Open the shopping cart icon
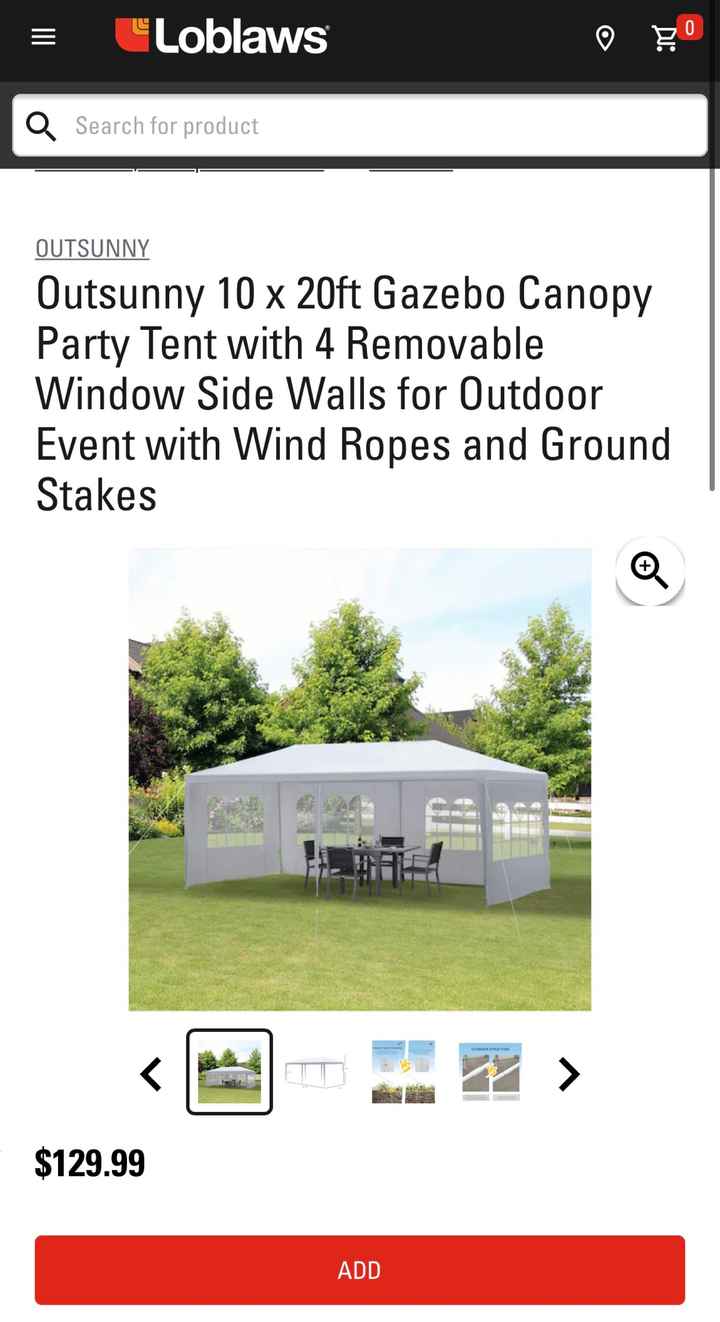Image resolution: width=720 pixels, height=1322 pixels. coord(665,38)
